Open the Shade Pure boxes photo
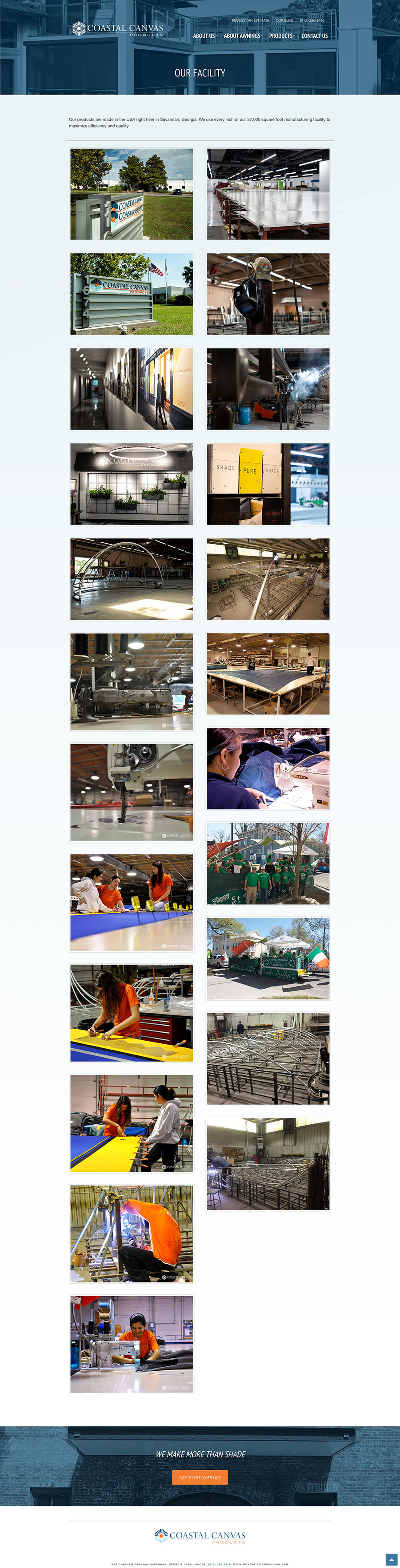Viewport: 400px width, 1568px height. 268,484
